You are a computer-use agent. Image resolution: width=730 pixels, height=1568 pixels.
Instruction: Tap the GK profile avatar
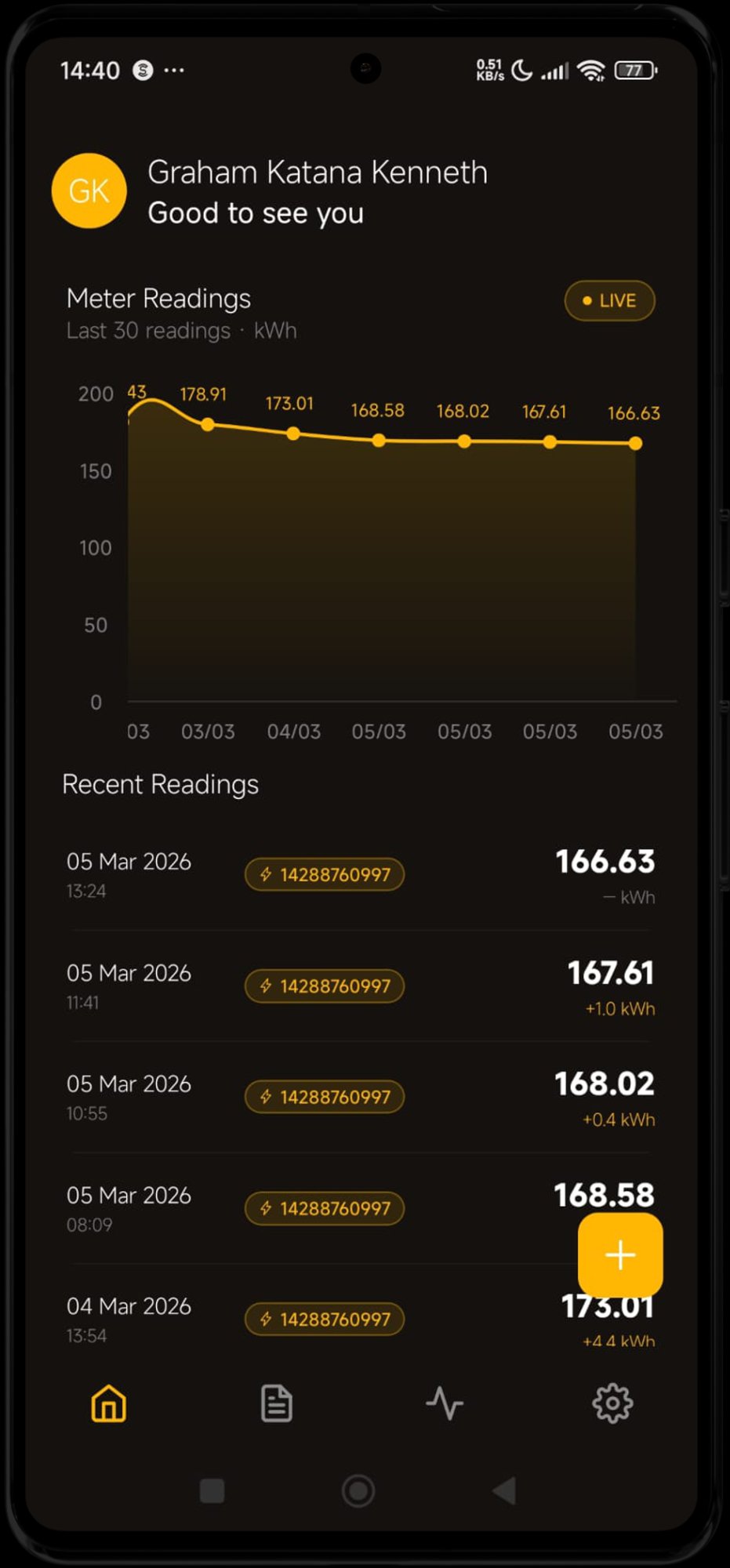click(x=89, y=191)
